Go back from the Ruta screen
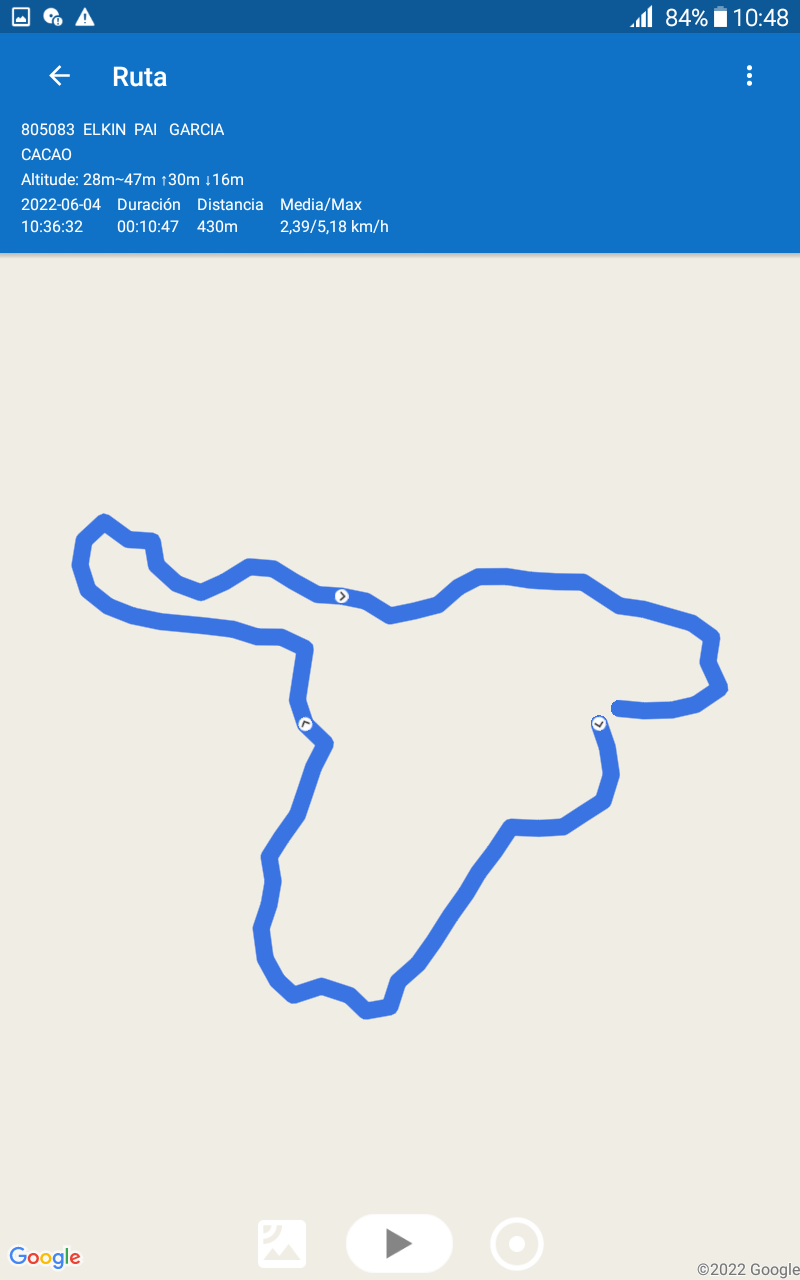Viewport: 800px width, 1280px height. [x=60, y=76]
